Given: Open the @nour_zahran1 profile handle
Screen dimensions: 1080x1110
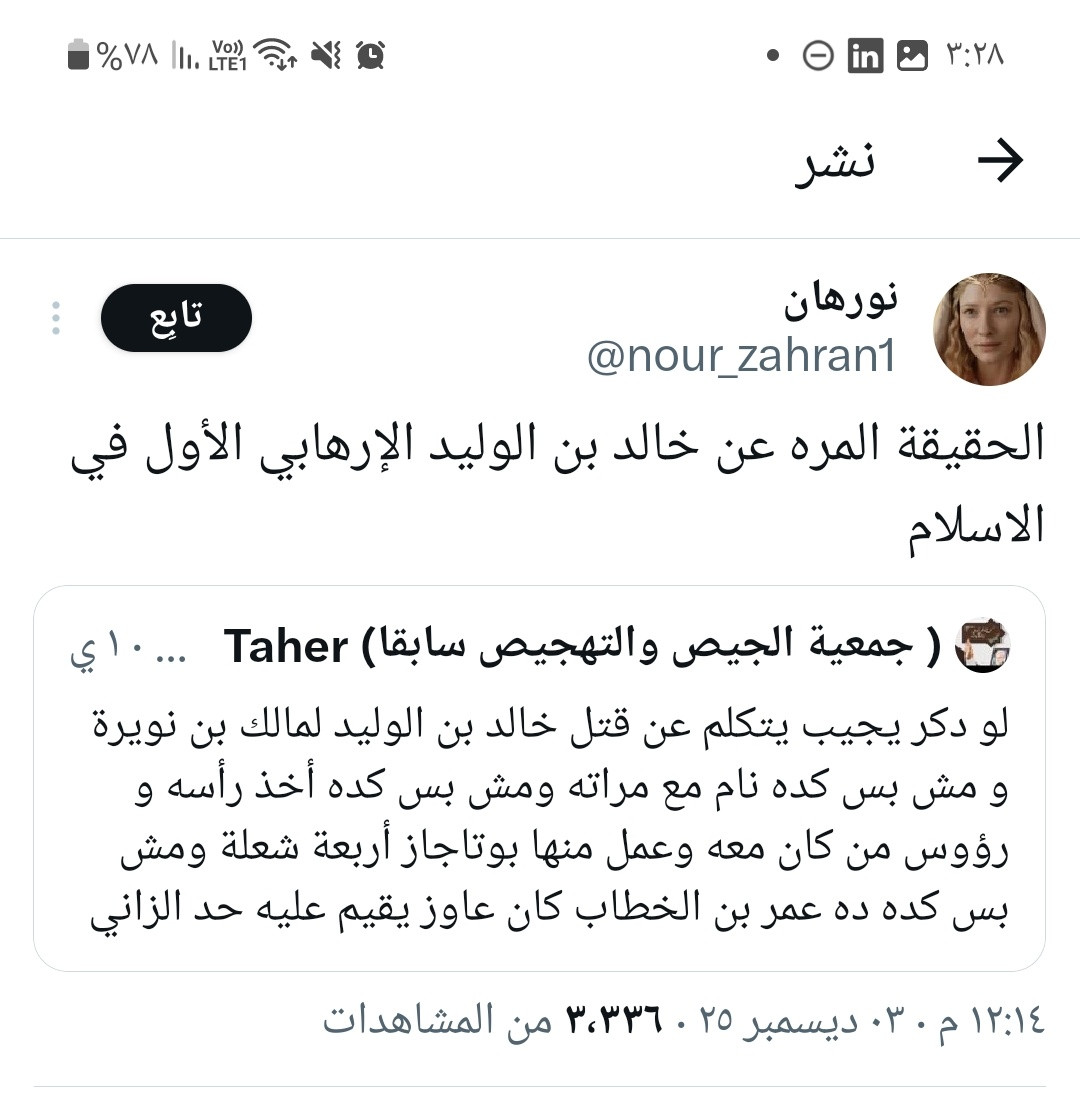Looking at the screenshot, I should click(741, 357).
